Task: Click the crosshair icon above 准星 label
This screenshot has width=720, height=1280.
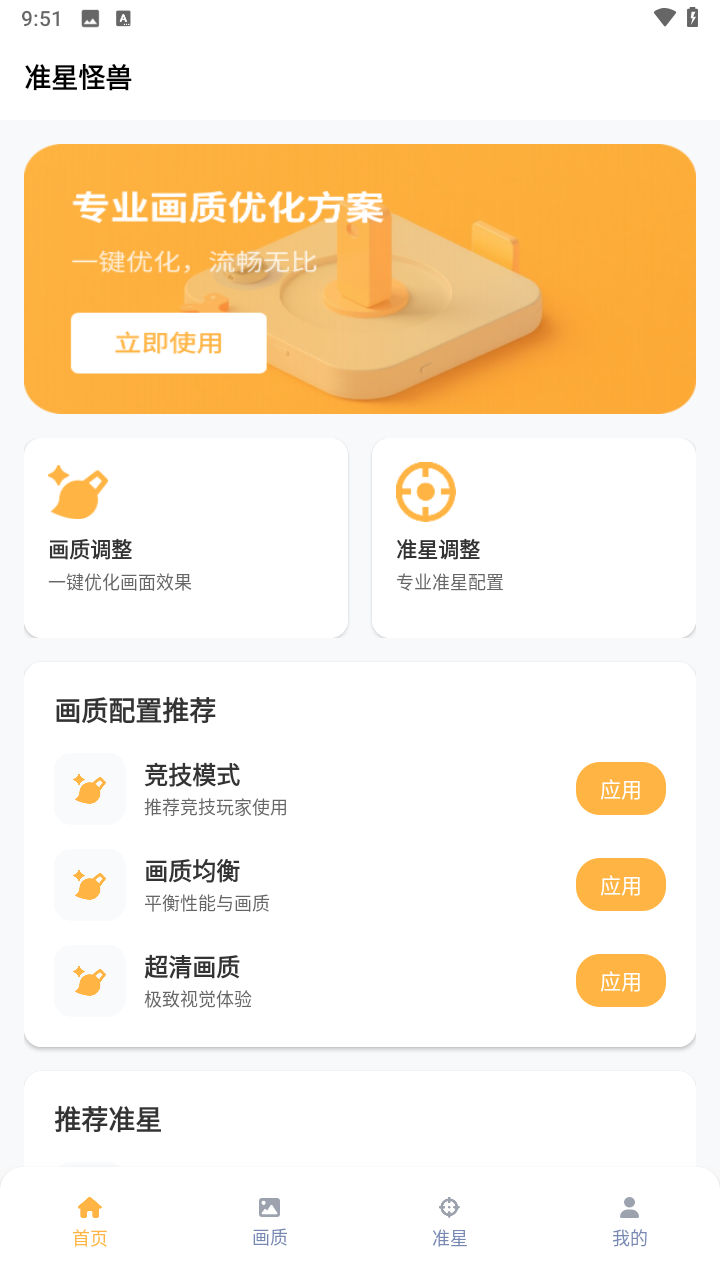Action: click(449, 1207)
